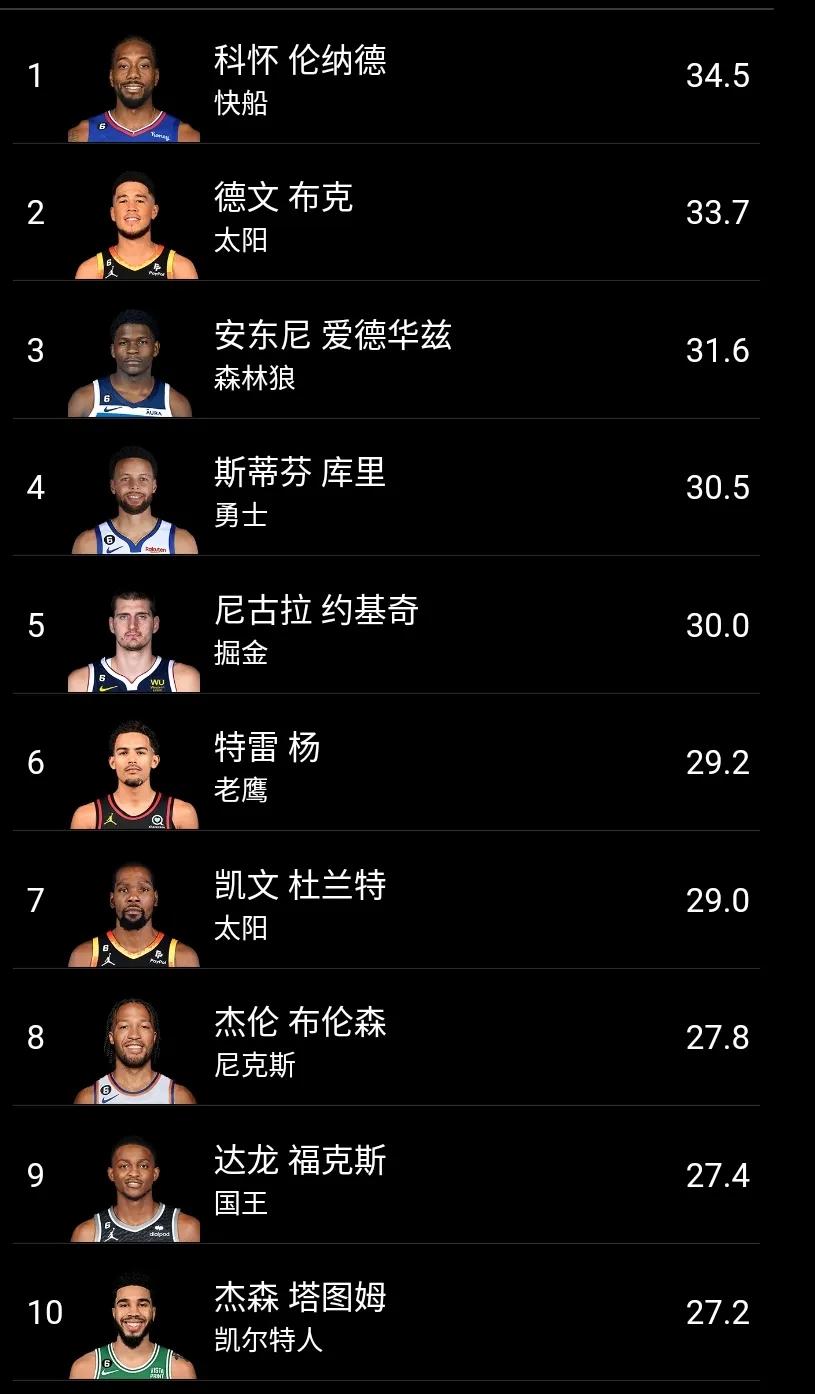Click the score 34.5 in row 1
815x1394 pixels.
coord(717,75)
